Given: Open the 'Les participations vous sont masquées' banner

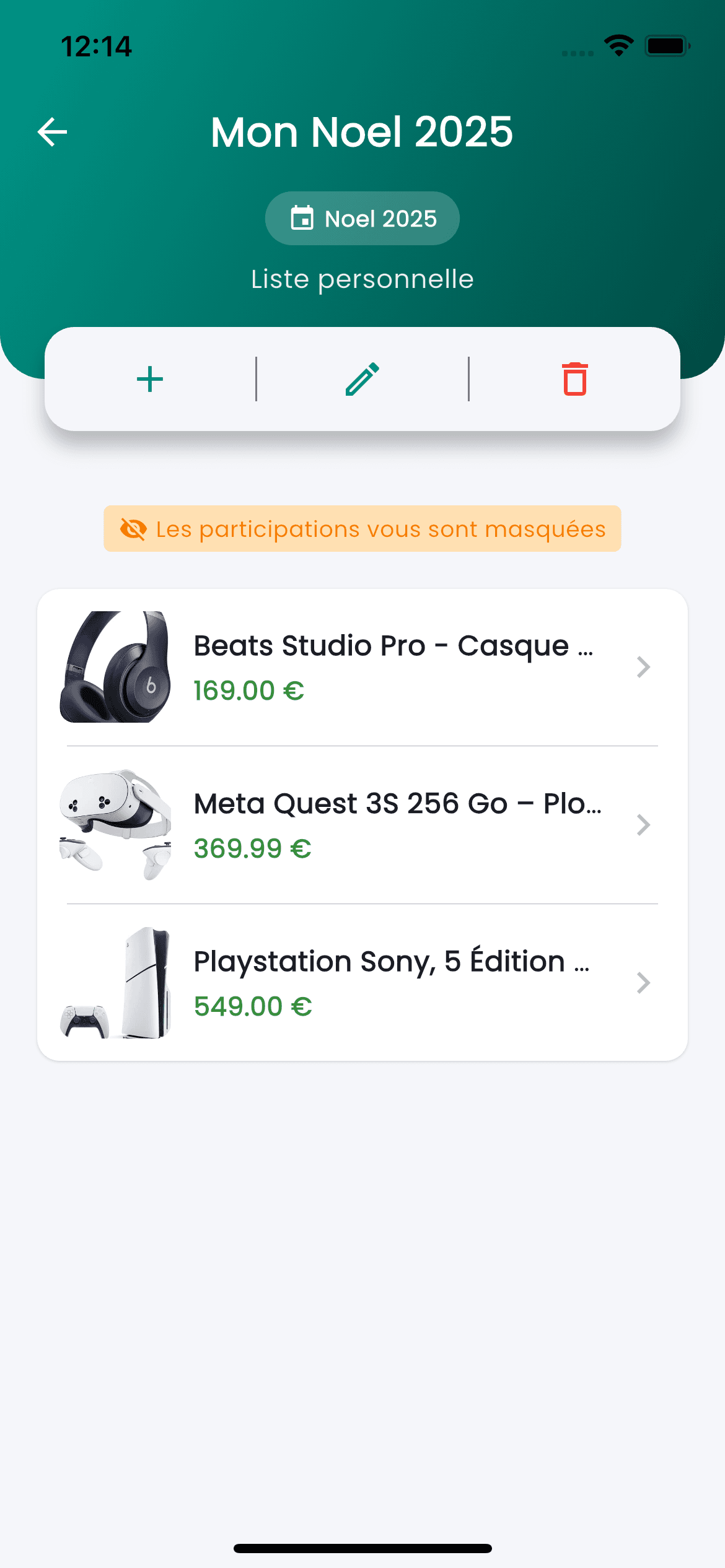Looking at the screenshot, I should coord(362,528).
